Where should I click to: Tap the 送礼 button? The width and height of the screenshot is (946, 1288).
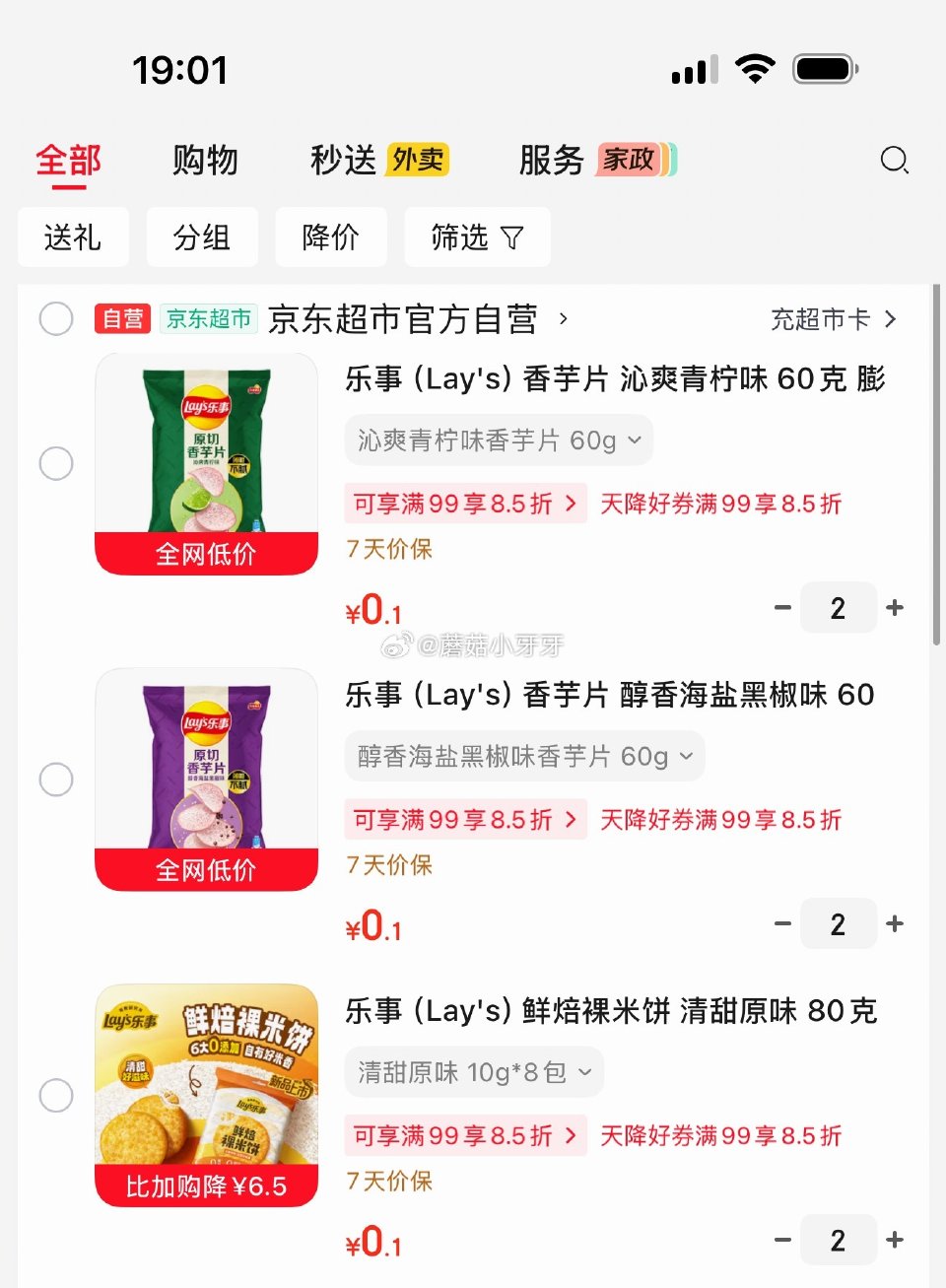coord(73,237)
